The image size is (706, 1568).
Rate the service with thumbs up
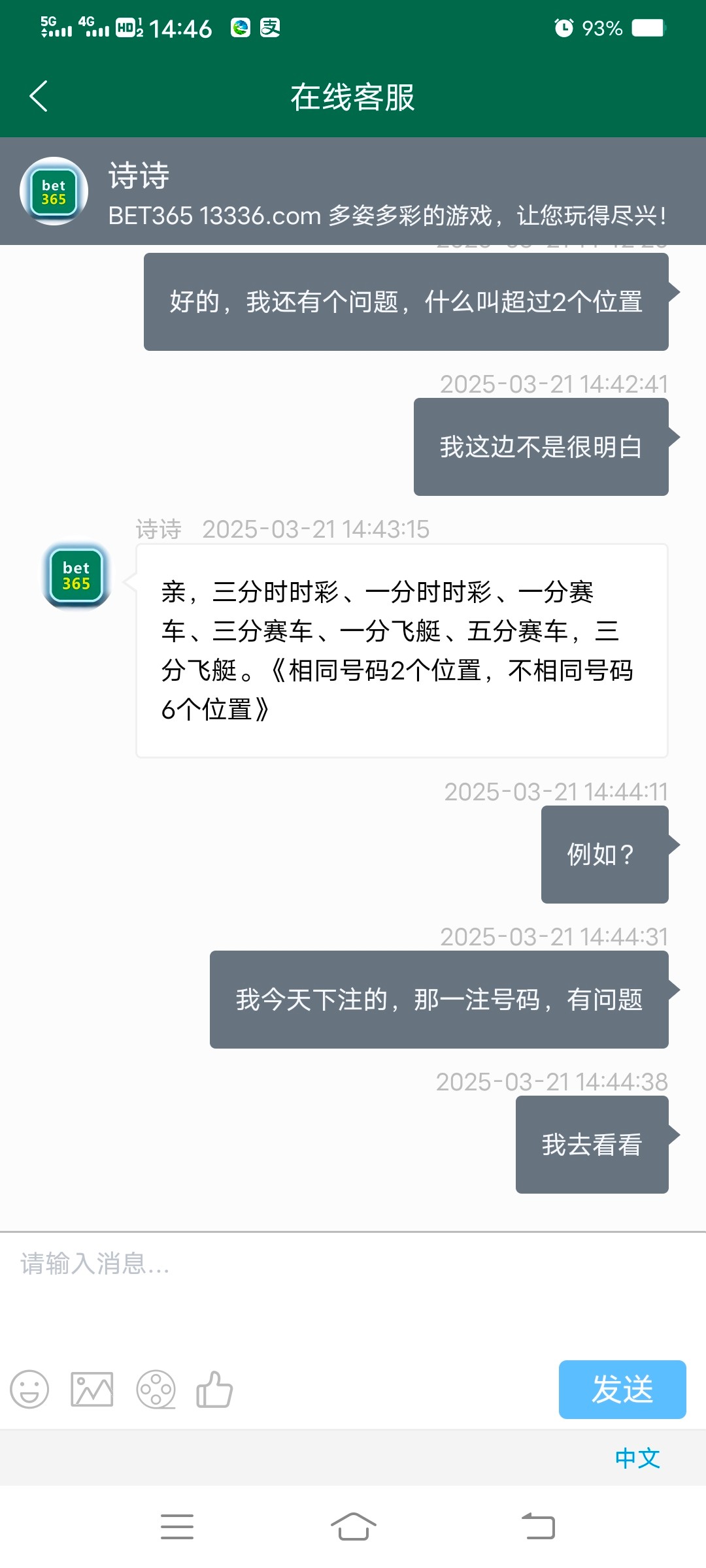pos(214,1390)
